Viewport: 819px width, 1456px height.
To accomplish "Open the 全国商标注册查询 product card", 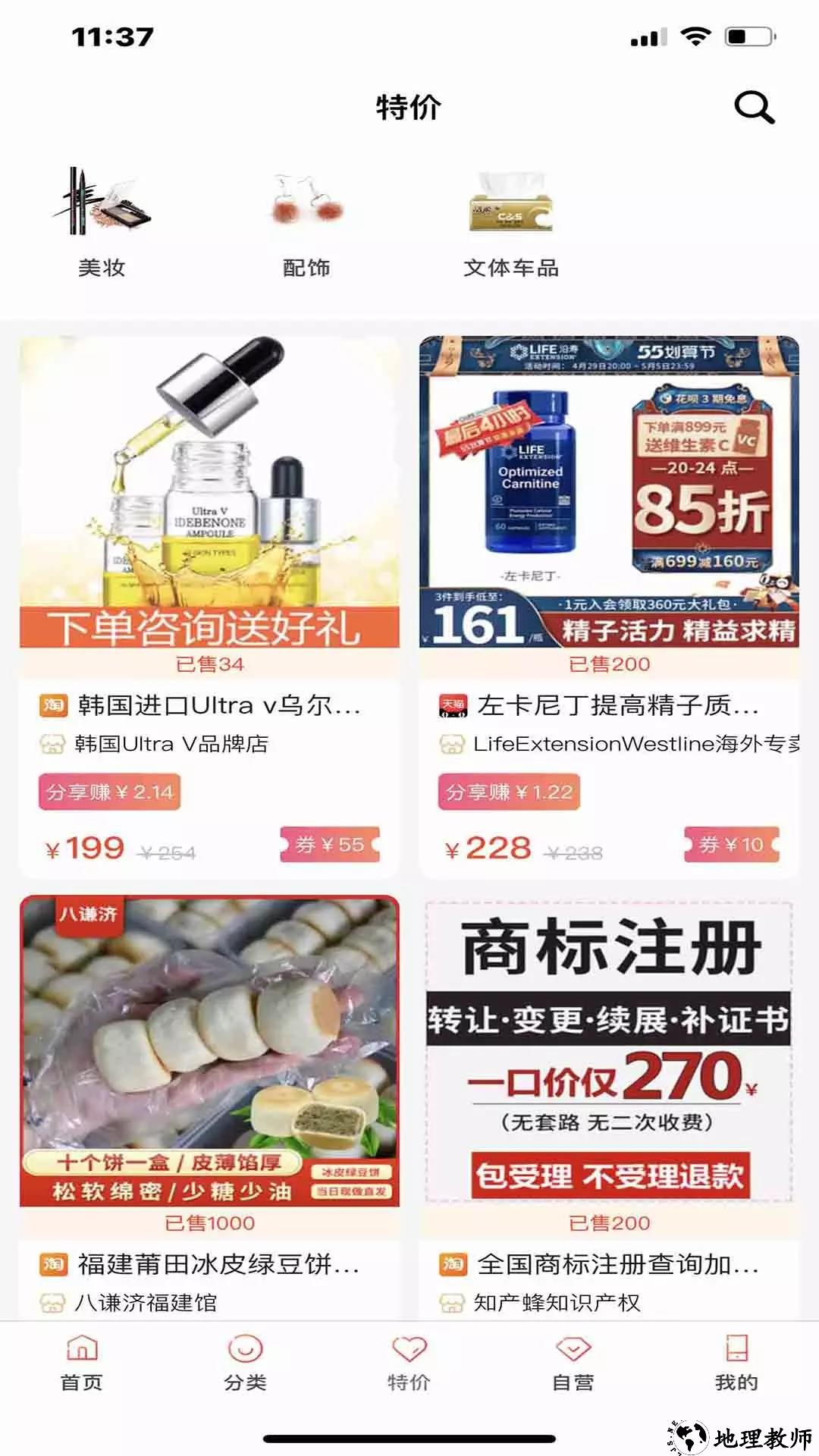I will point(609,1054).
